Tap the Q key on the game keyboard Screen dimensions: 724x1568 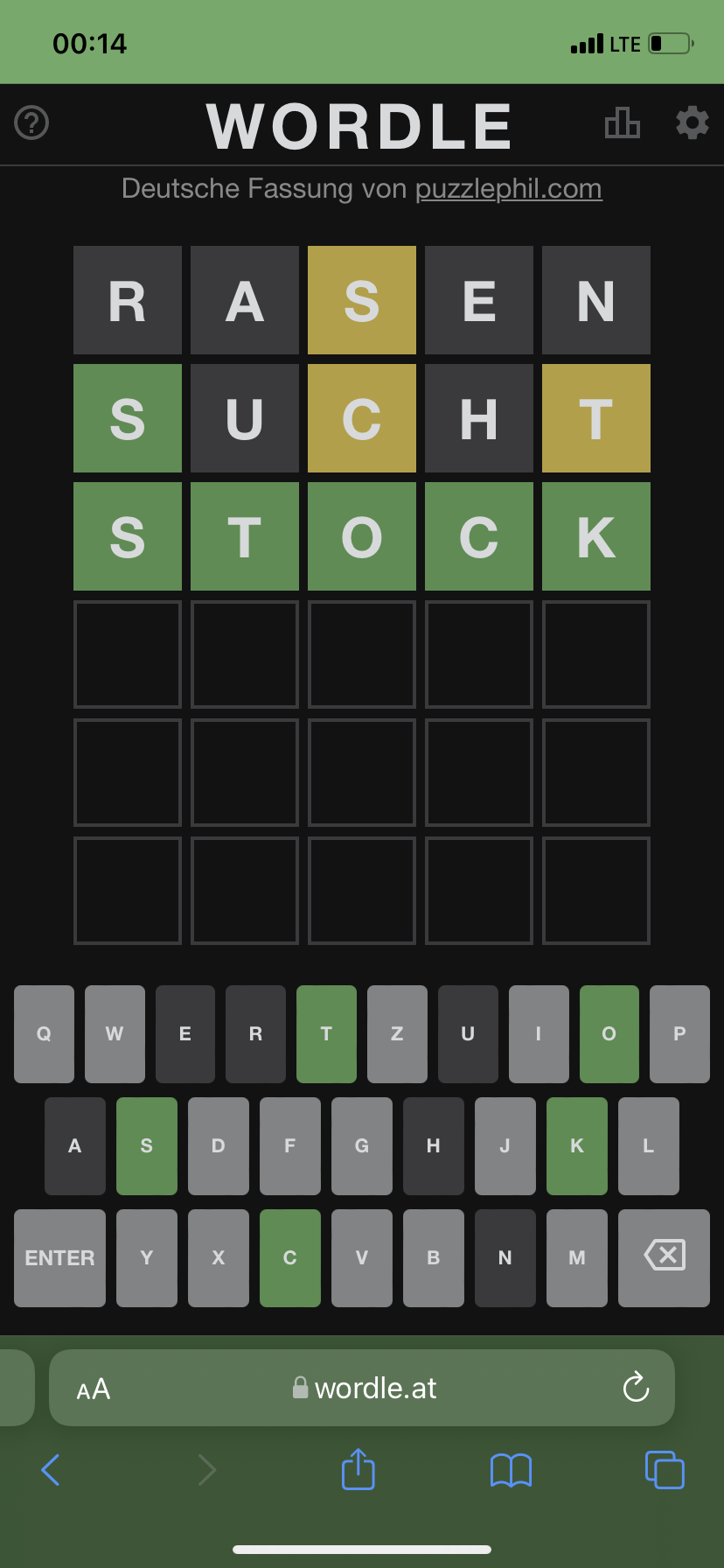pos(44,1034)
